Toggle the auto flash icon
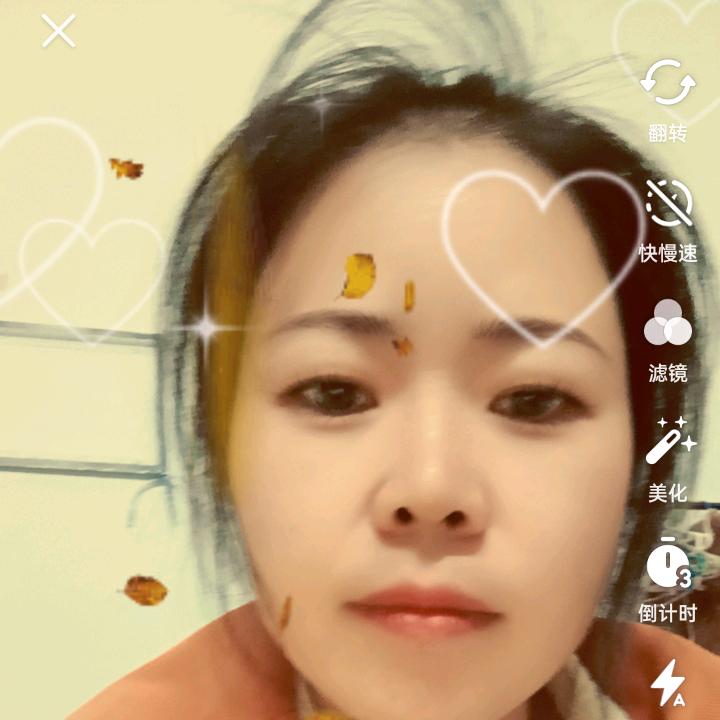The height and width of the screenshot is (720, 720). click(x=667, y=684)
